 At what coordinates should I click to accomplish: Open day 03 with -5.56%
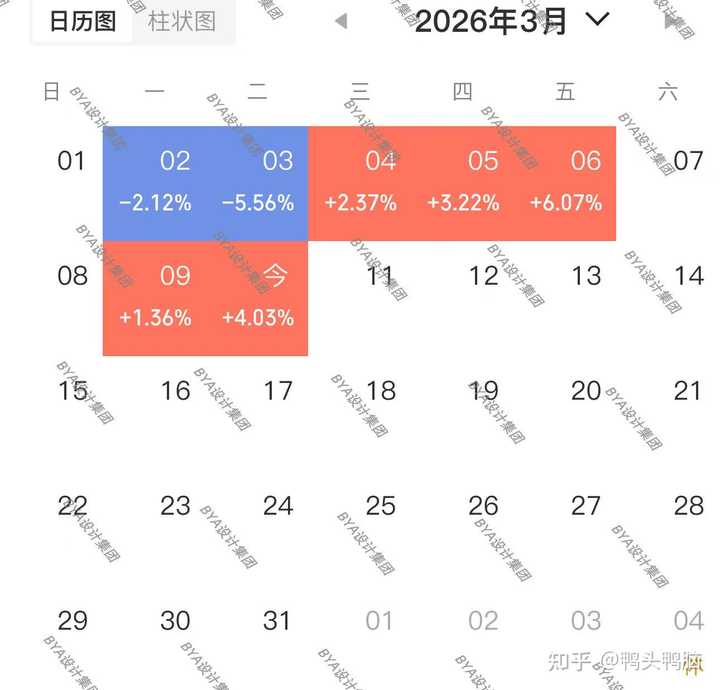point(258,183)
